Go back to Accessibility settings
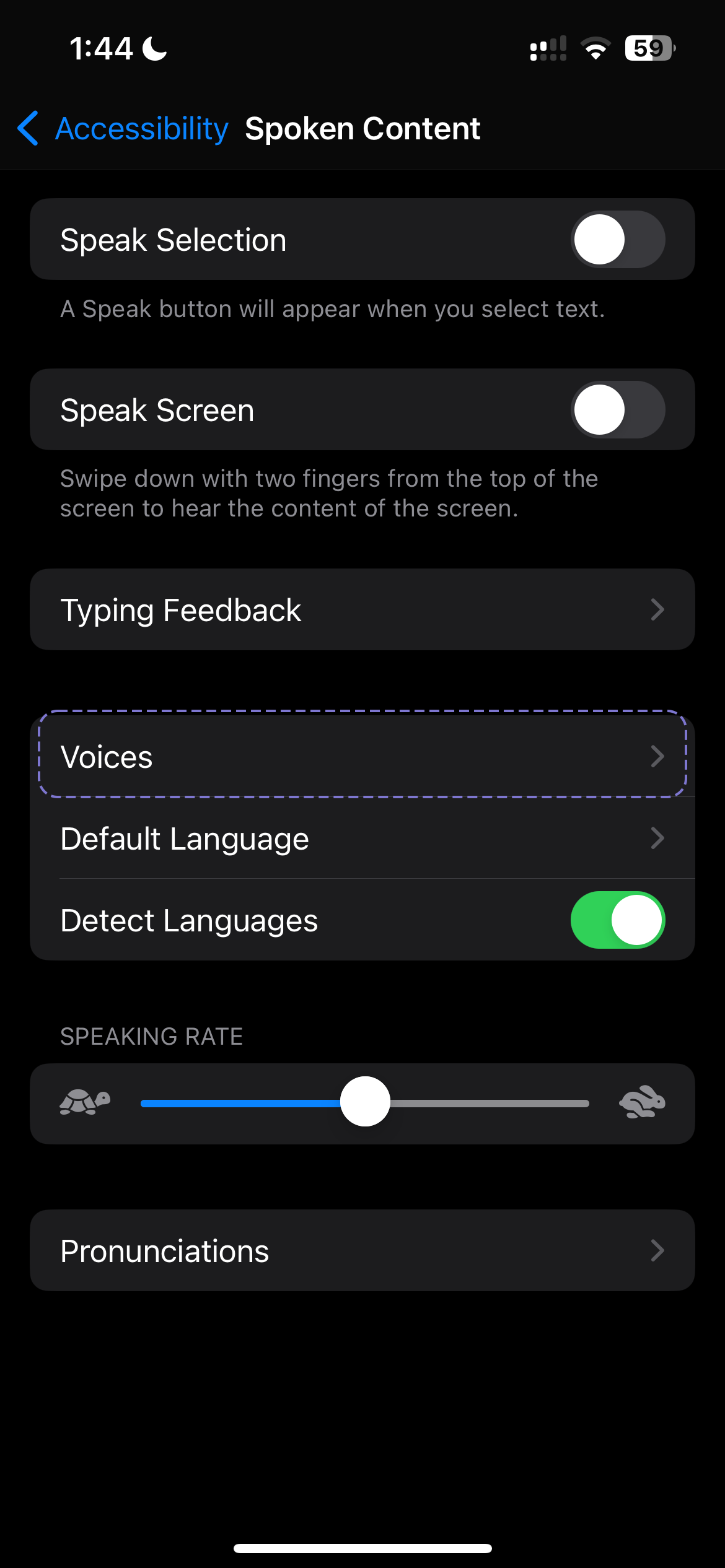 123,129
